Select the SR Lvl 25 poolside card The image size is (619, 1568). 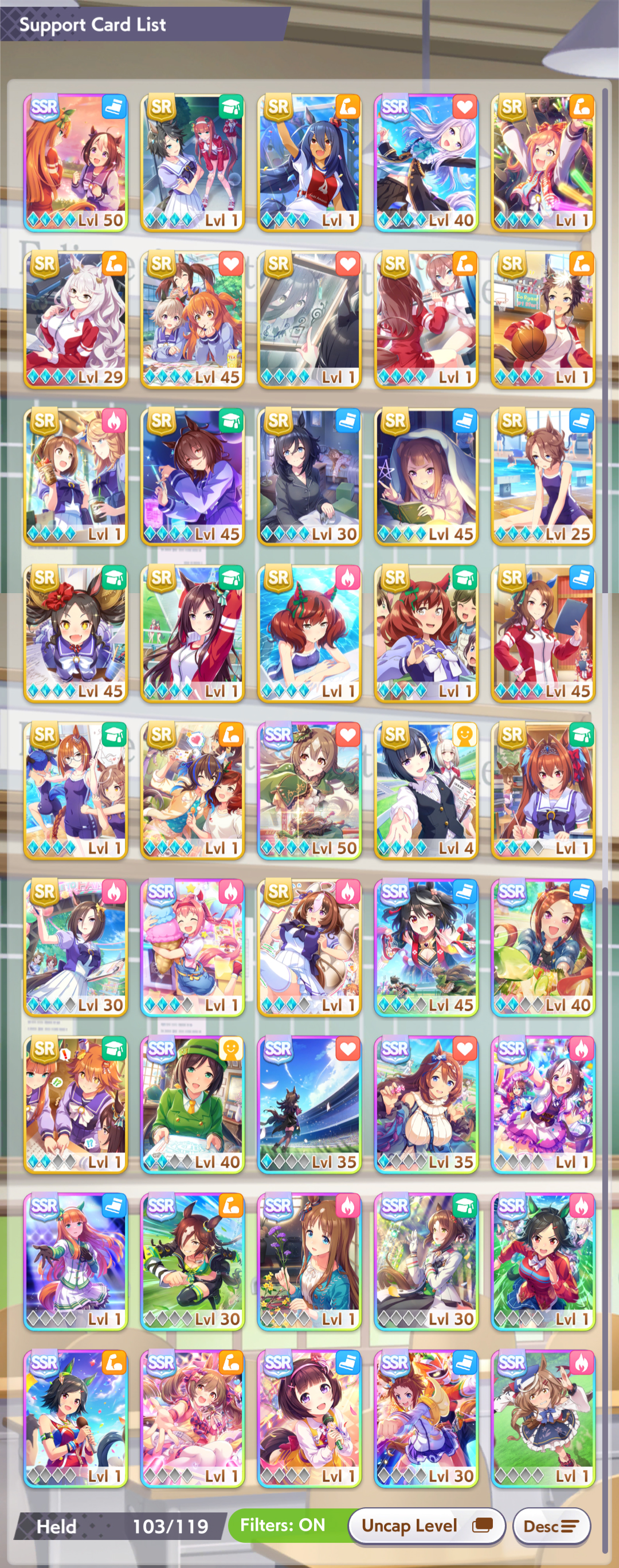(x=543, y=477)
